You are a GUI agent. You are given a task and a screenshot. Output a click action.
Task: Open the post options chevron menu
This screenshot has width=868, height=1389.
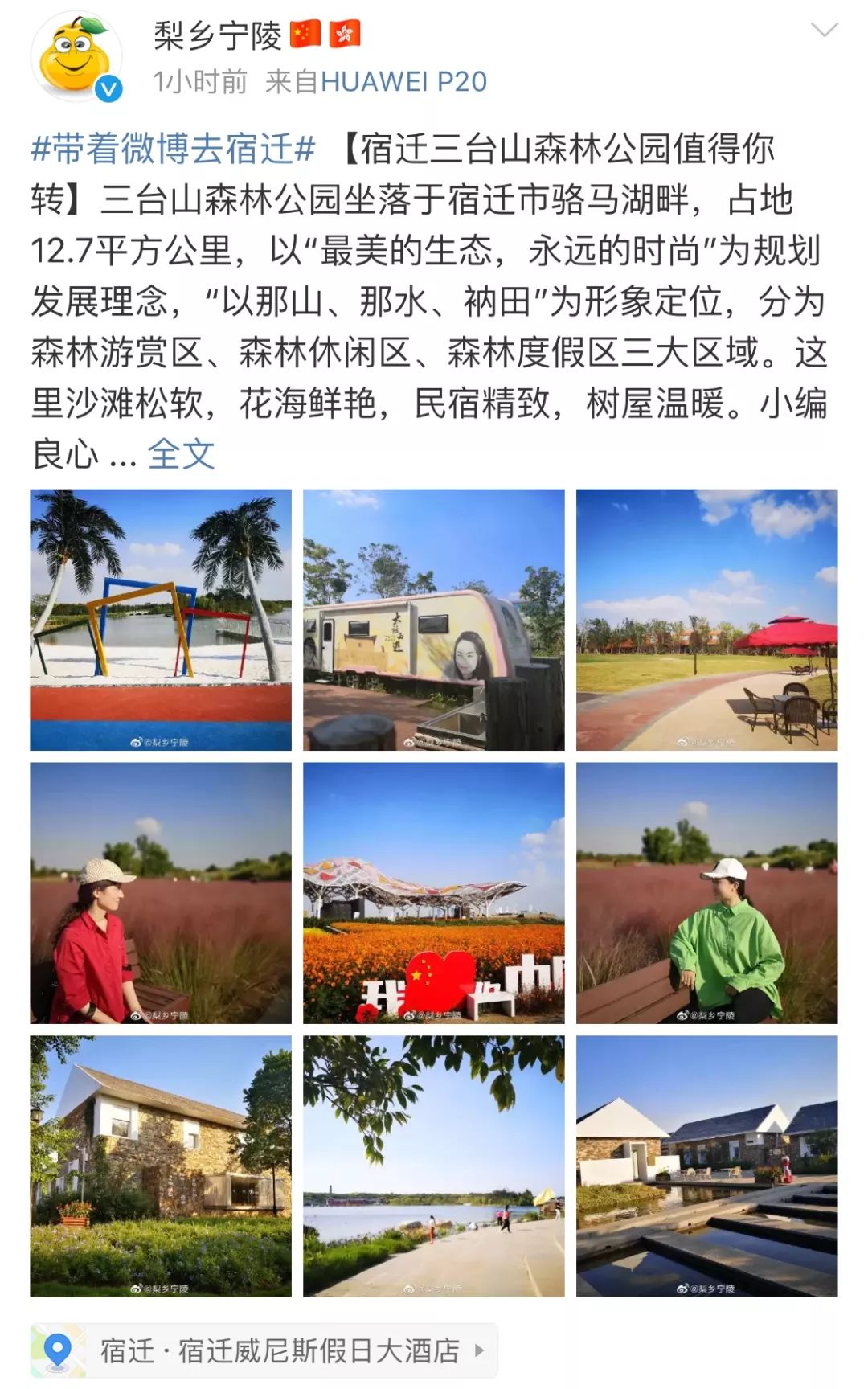(824, 31)
